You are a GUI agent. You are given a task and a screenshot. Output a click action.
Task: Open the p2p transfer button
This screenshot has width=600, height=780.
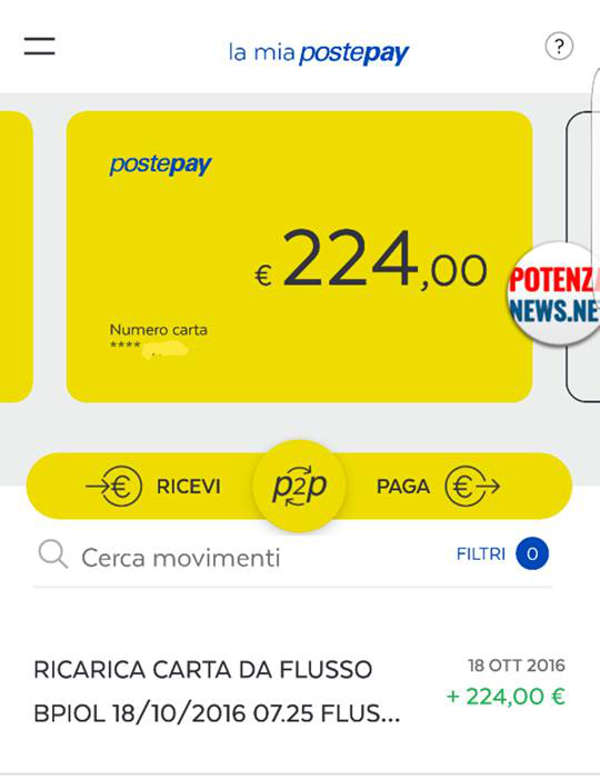[x=300, y=487]
